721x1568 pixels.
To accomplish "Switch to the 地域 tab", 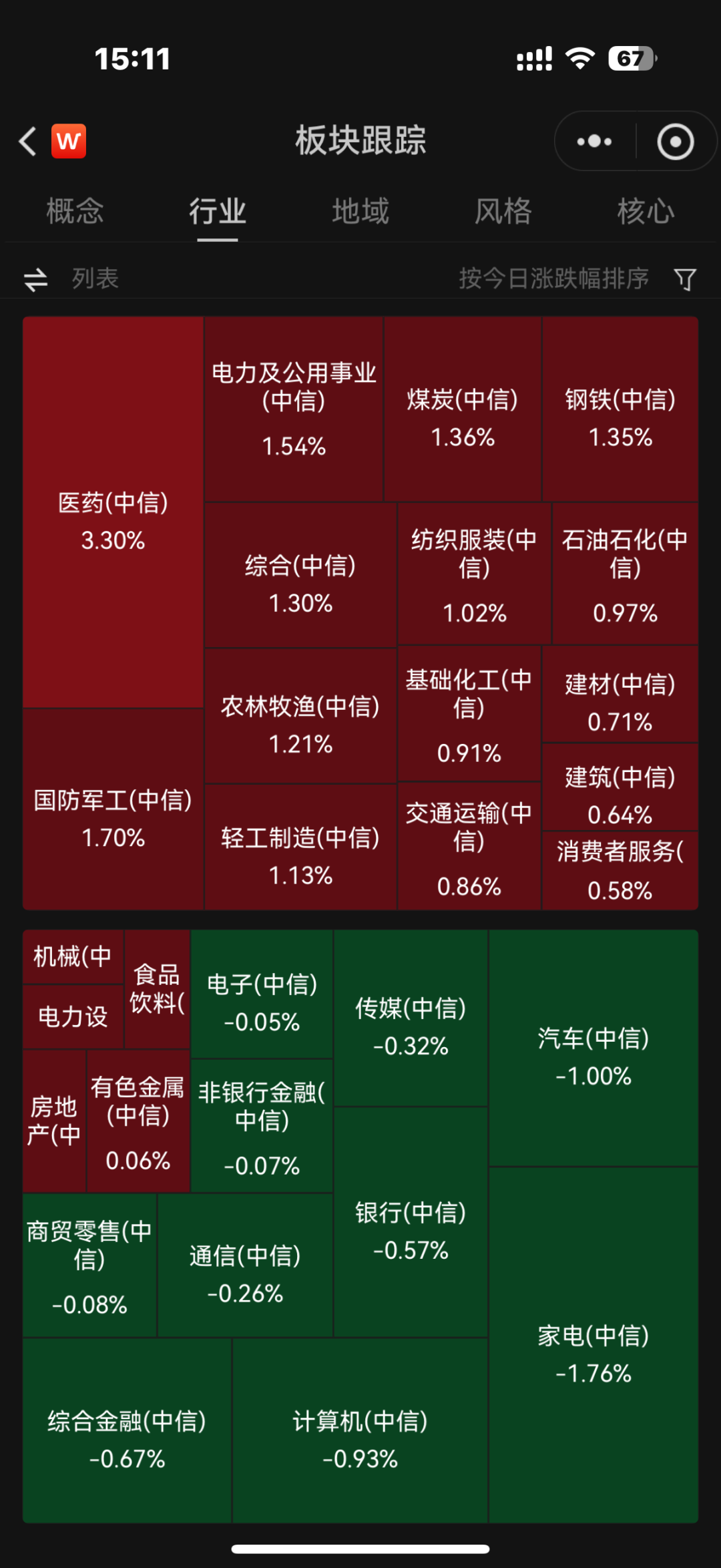I will pyautogui.click(x=360, y=211).
